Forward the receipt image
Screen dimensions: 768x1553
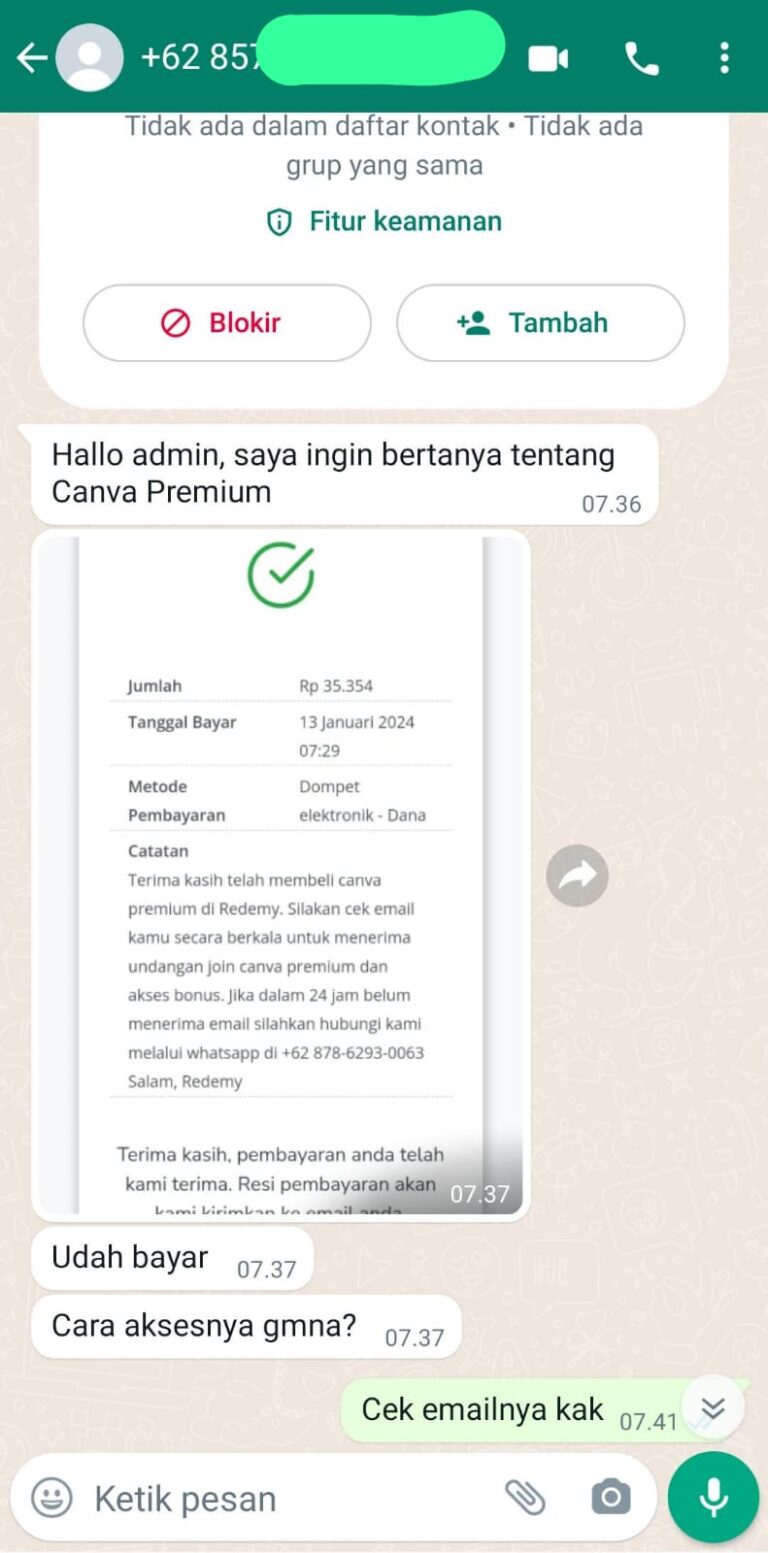[577, 876]
